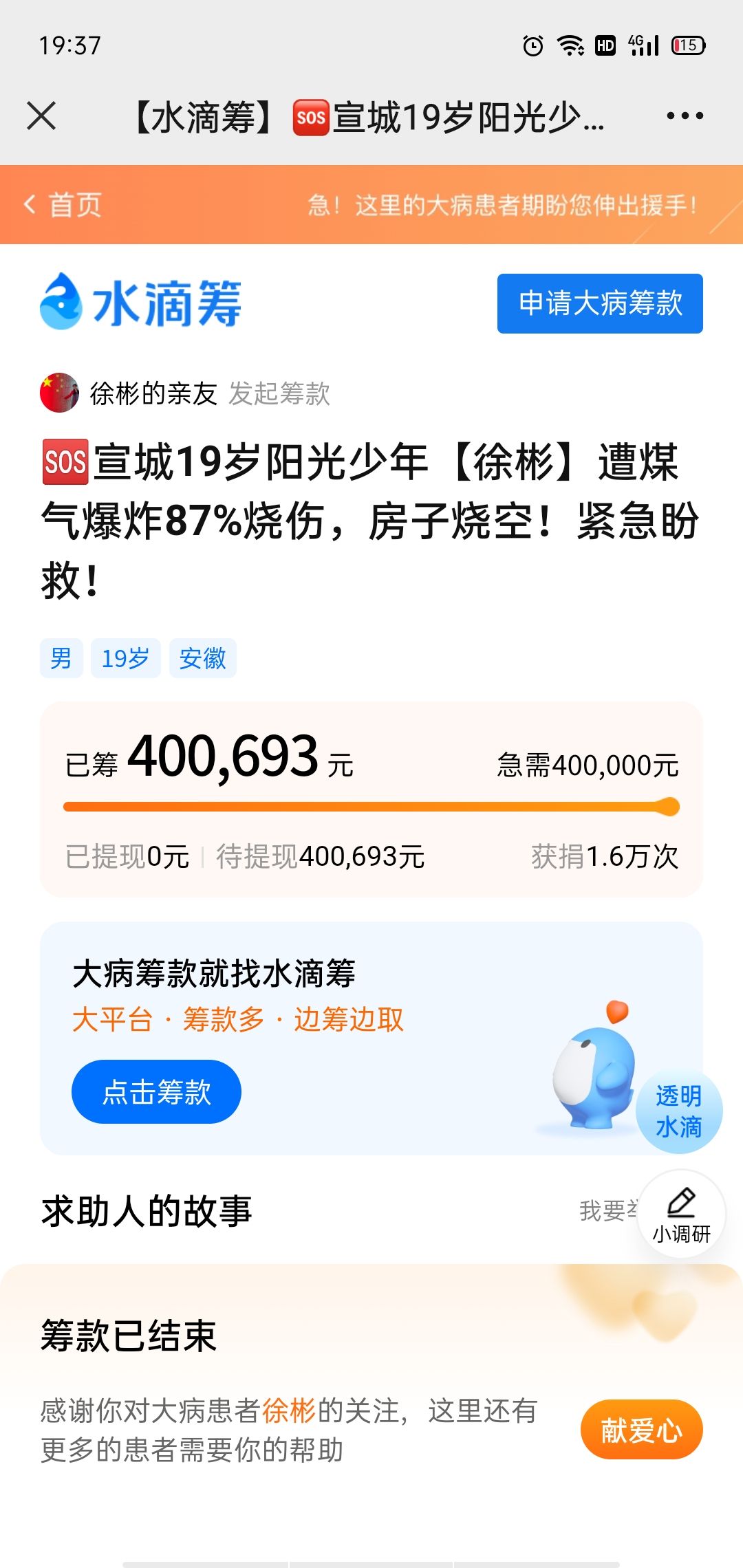743x1568 pixels.
Task: Open the 透明水滴 floating bubble
Action: (x=678, y=1111)
